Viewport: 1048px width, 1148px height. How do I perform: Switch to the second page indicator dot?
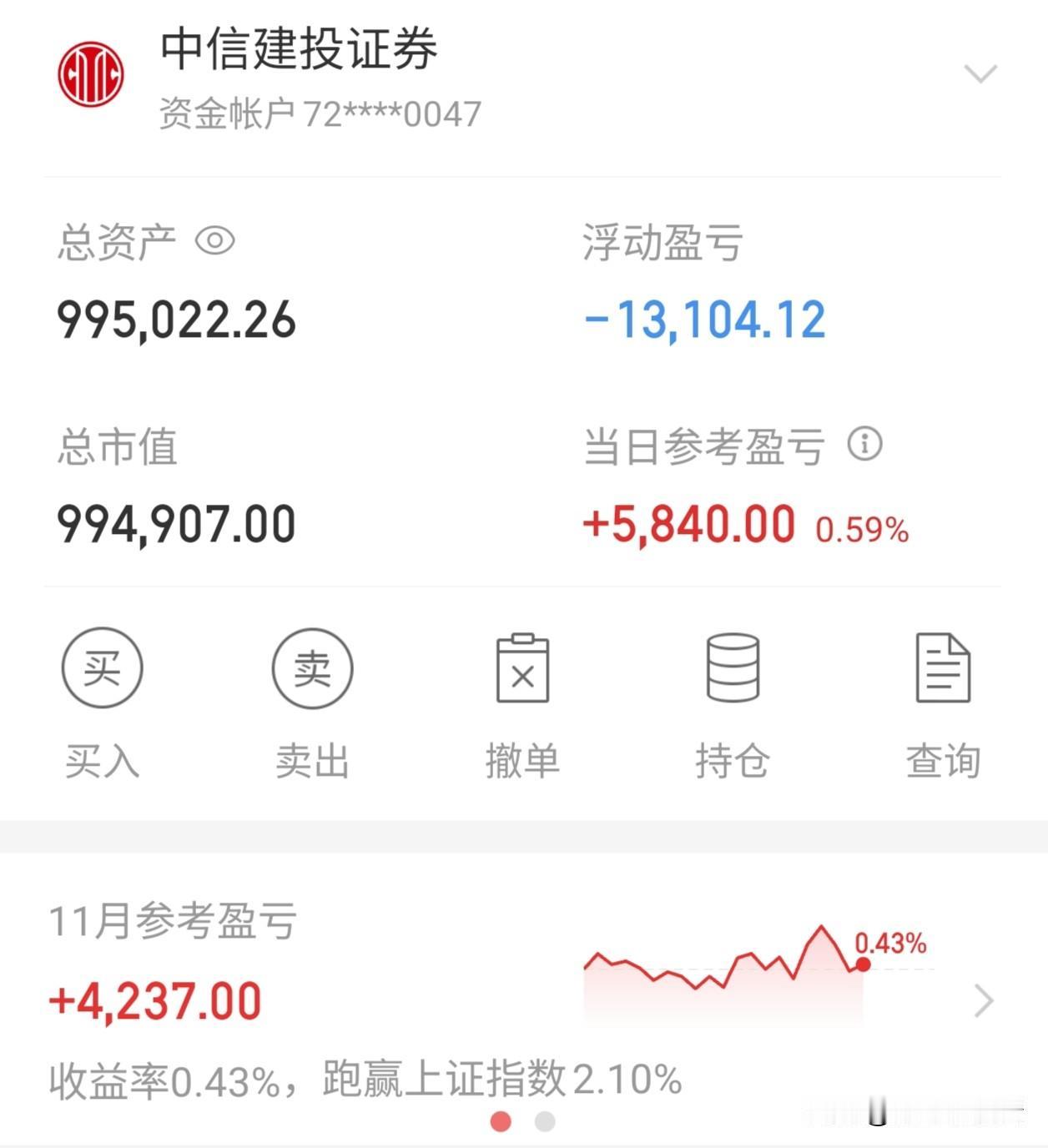click(x=545, y=1121)
